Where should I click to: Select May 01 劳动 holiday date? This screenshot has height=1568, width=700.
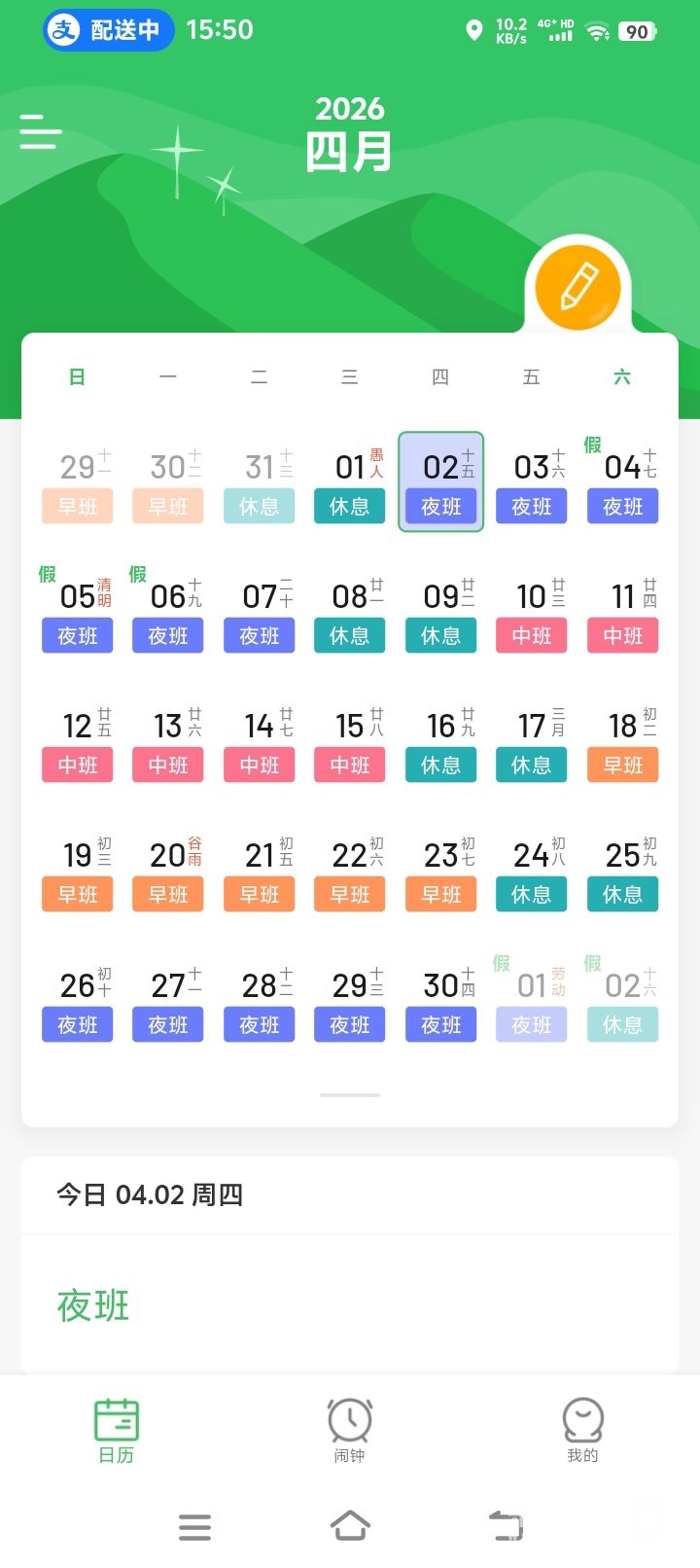(x=532, y=1003)
